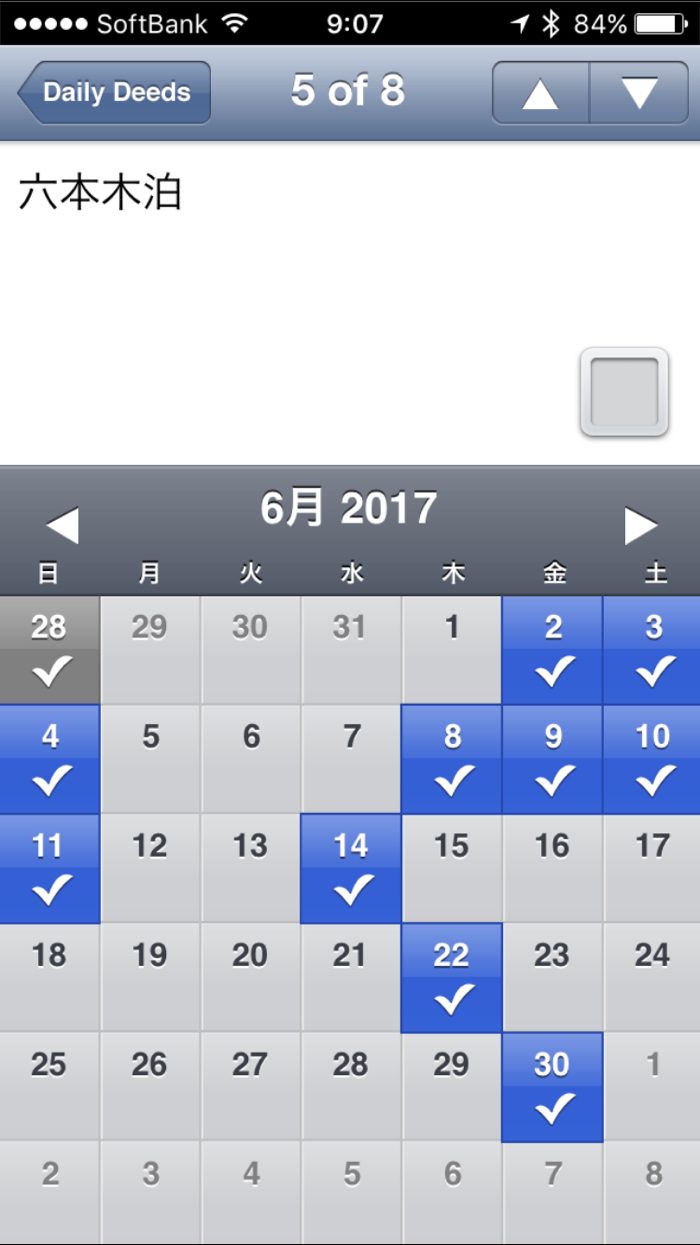700x1245 pixels.
Task: Mark June 26 as completed
Action: click(x=150, y=1086)
